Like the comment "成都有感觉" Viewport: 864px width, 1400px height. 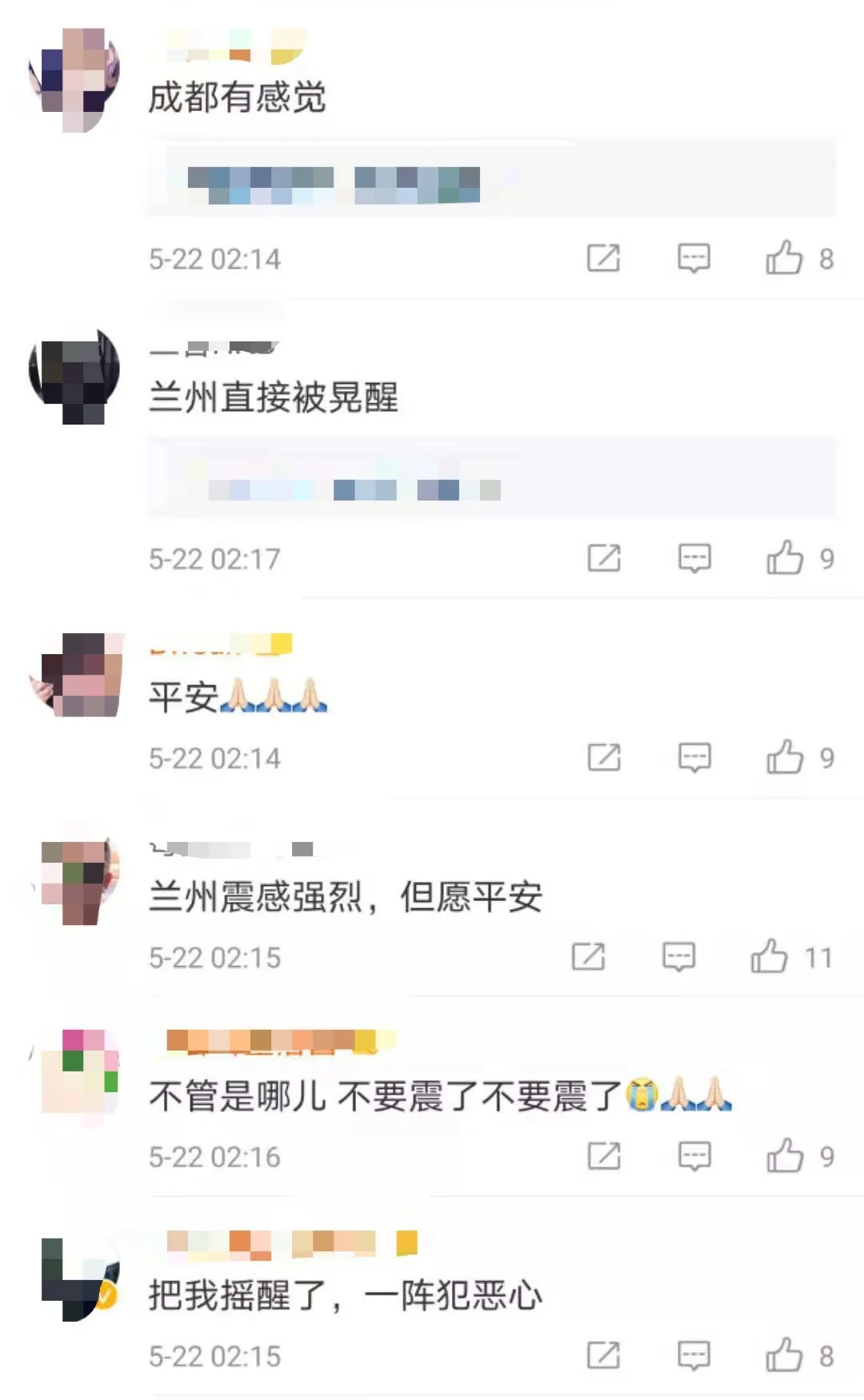pos(784,258)
